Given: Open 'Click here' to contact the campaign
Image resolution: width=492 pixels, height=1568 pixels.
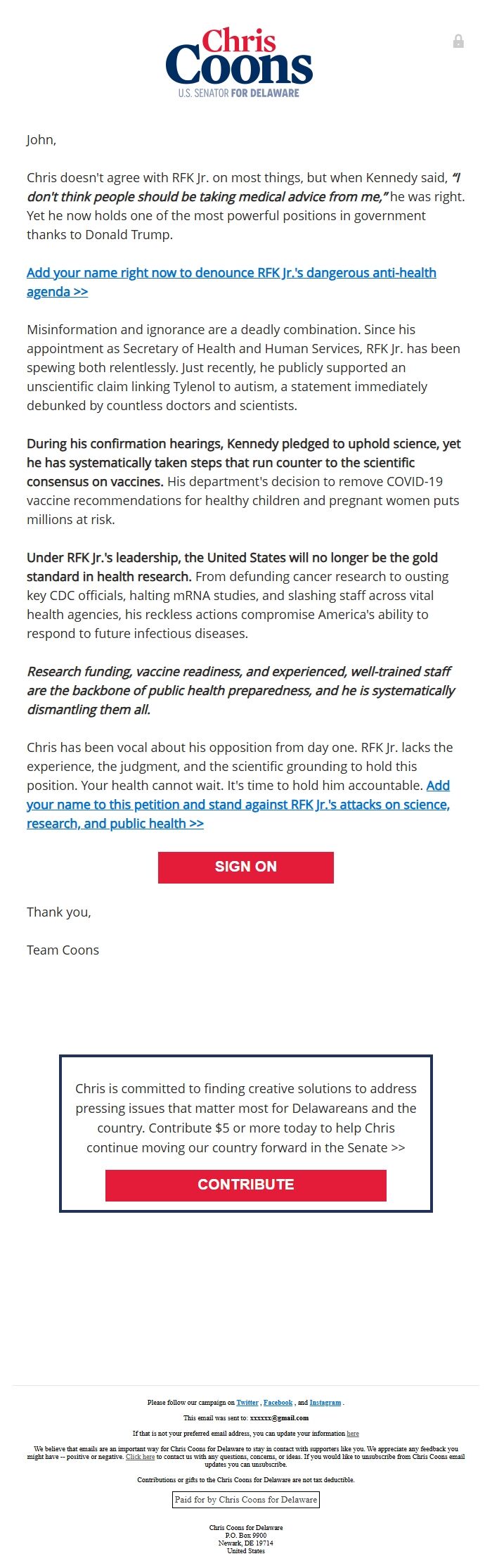Looking at the screenshot, I should click(140, 1457).
